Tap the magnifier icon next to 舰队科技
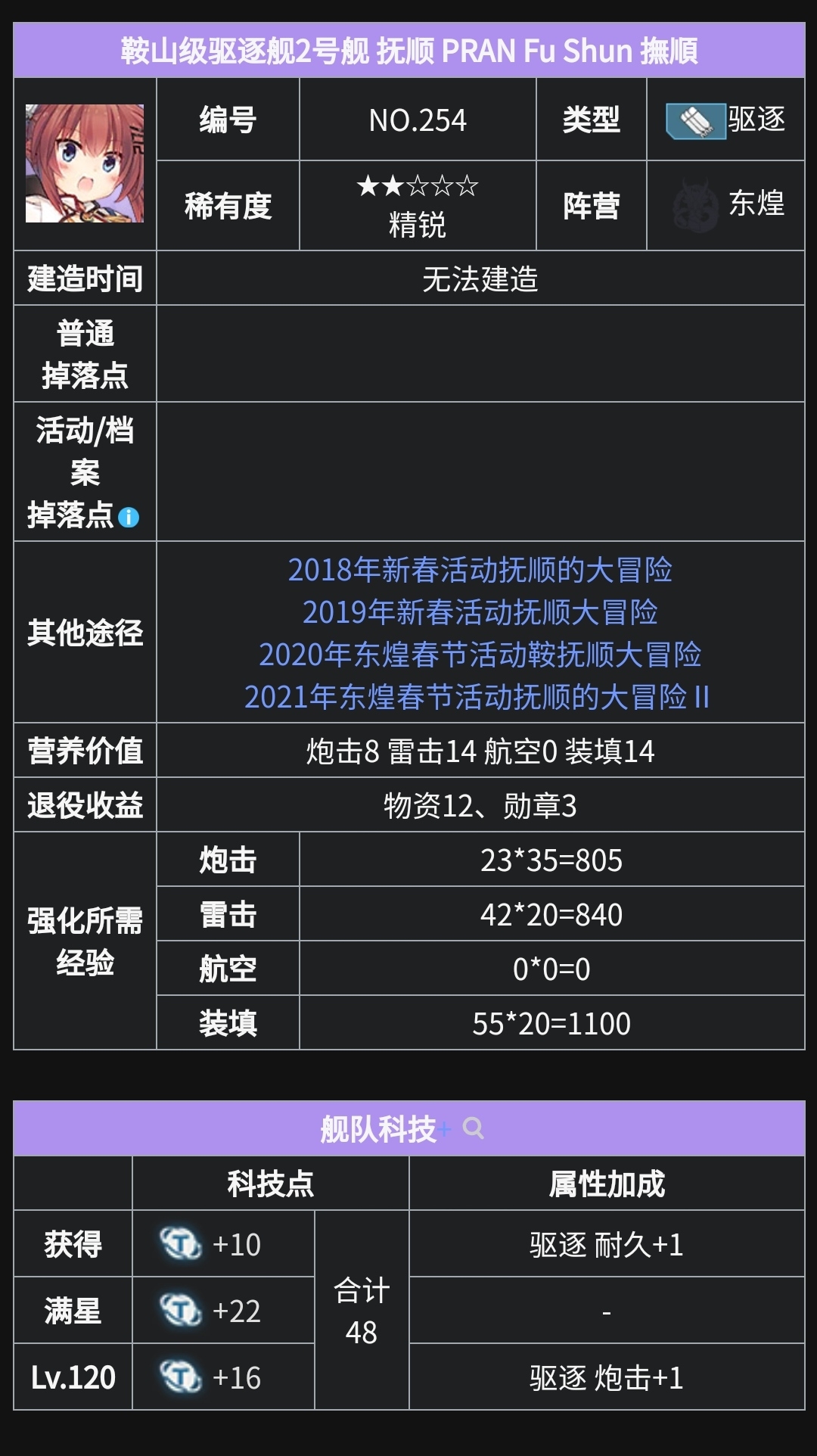The height and width of the screenshot is (1456, 817). (x=474, y=1128)
